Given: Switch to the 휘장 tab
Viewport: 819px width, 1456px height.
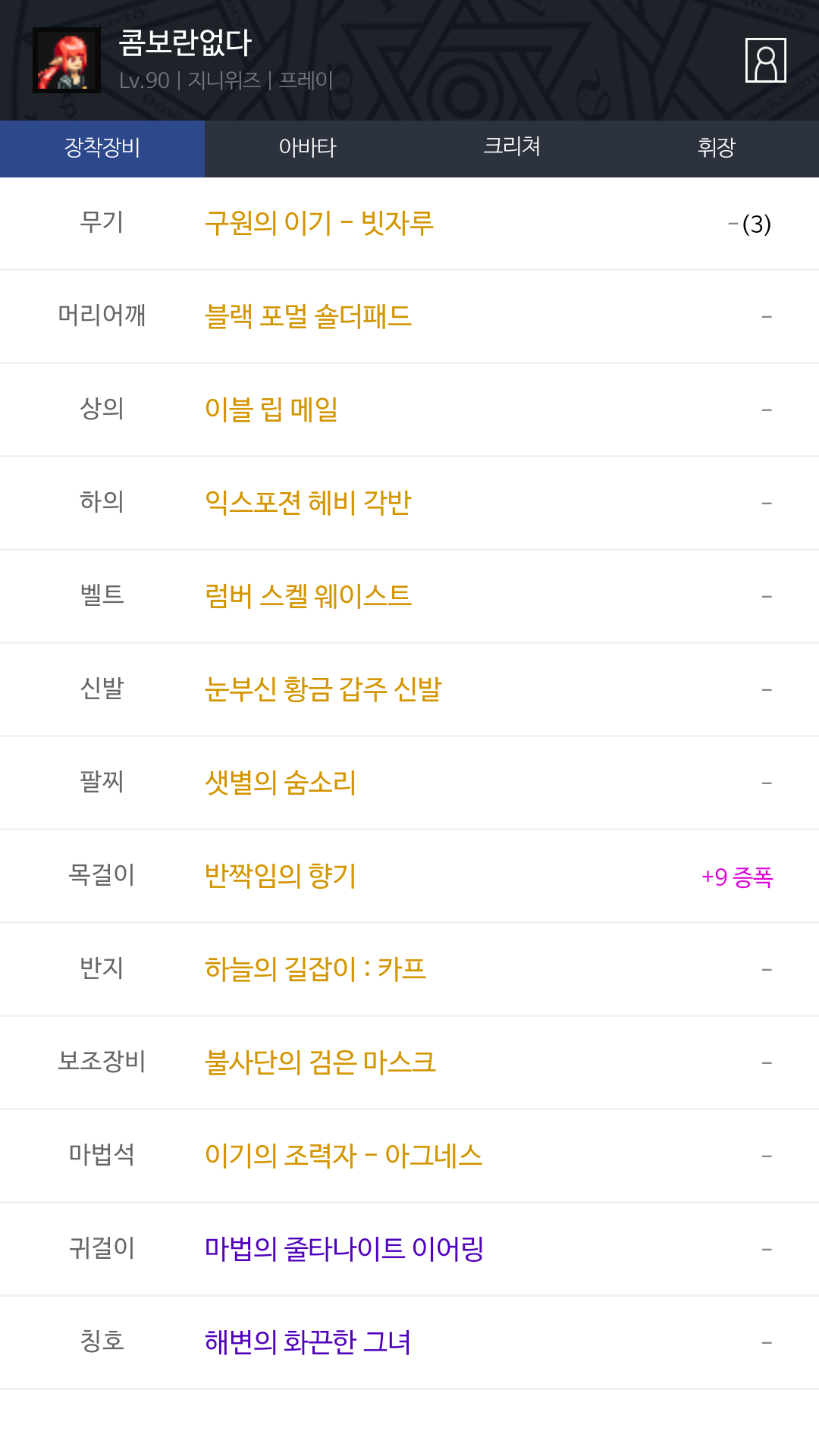Looking at the screenshot, I should [x=716, y=148].
